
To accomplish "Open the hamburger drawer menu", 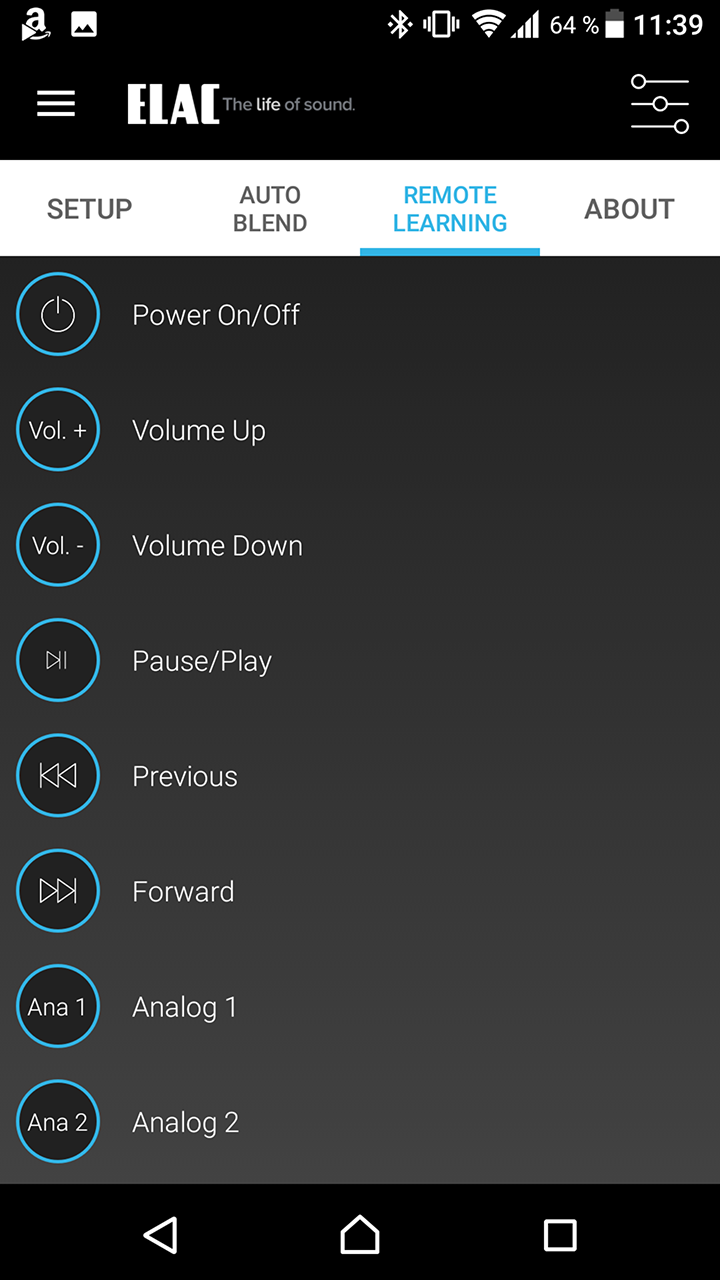I will [56, 104].
